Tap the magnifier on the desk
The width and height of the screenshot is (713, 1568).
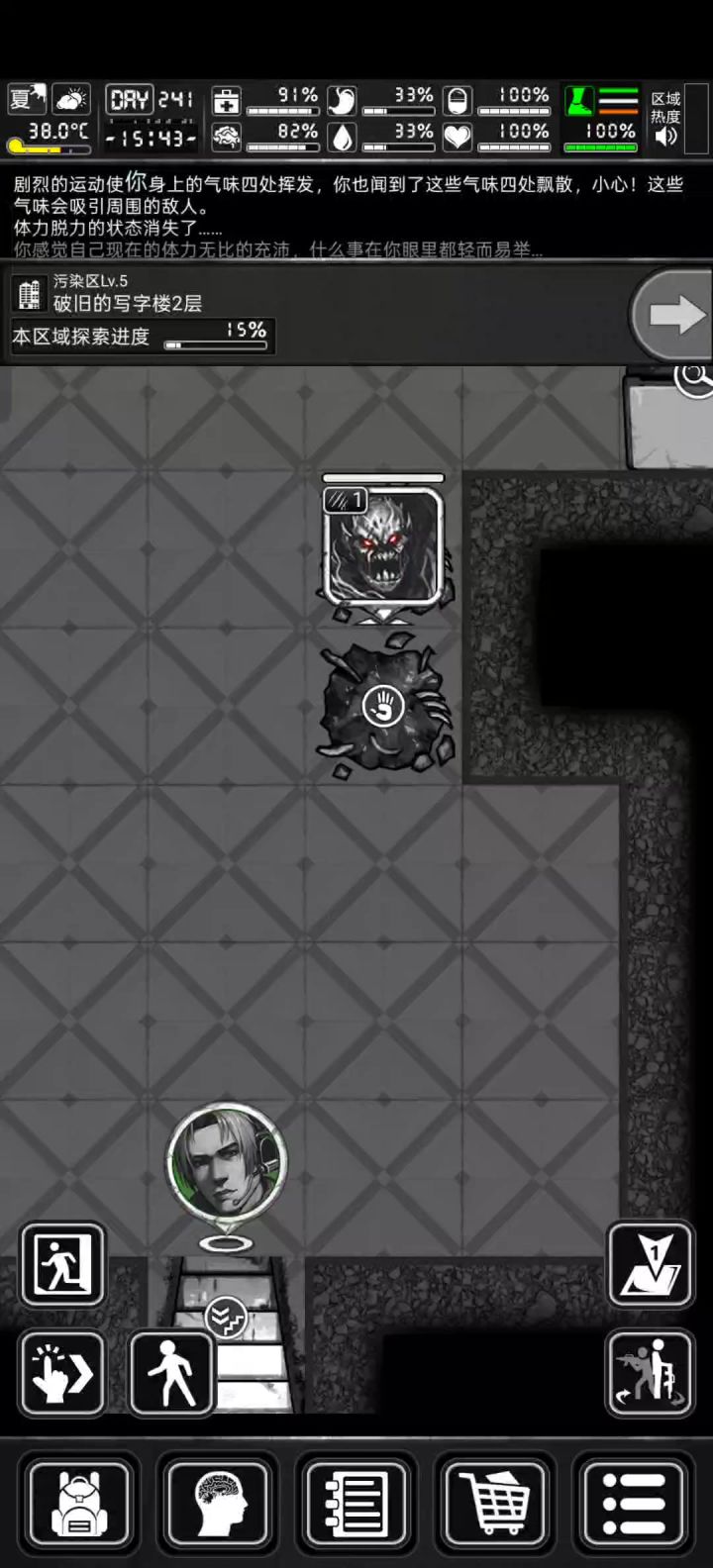[693, 377]
